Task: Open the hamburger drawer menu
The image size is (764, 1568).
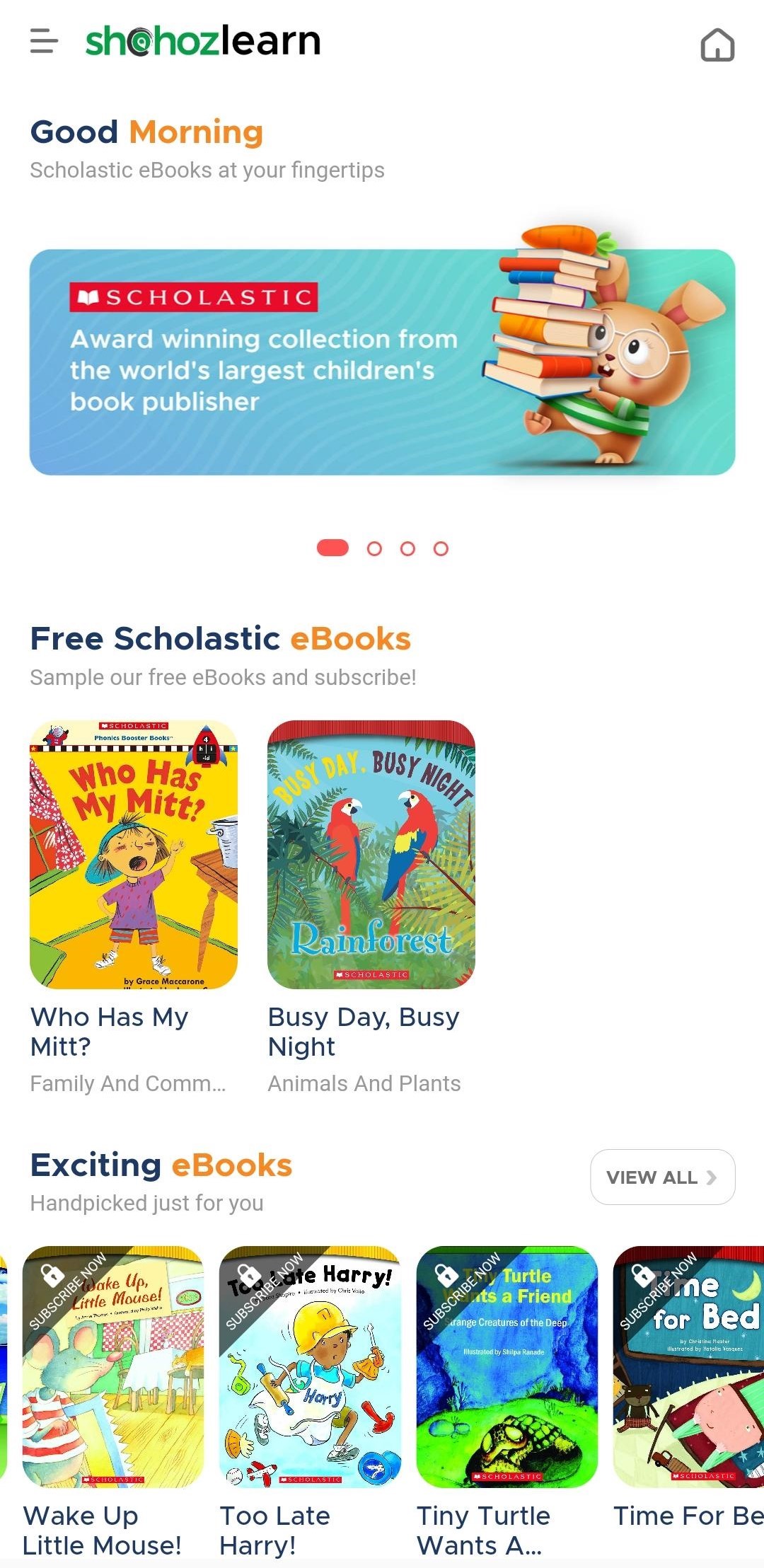Action: point(44,41)
